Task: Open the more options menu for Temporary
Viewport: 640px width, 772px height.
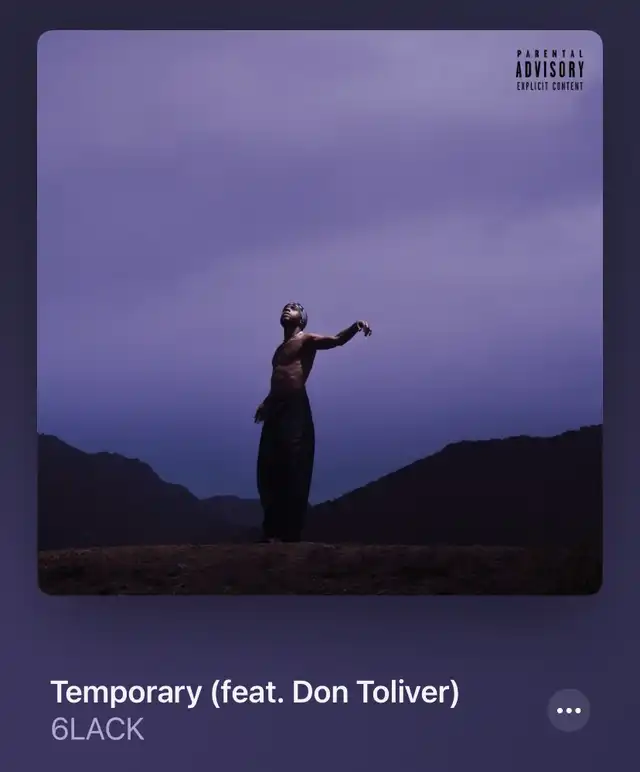Action: tap(569, 711)
